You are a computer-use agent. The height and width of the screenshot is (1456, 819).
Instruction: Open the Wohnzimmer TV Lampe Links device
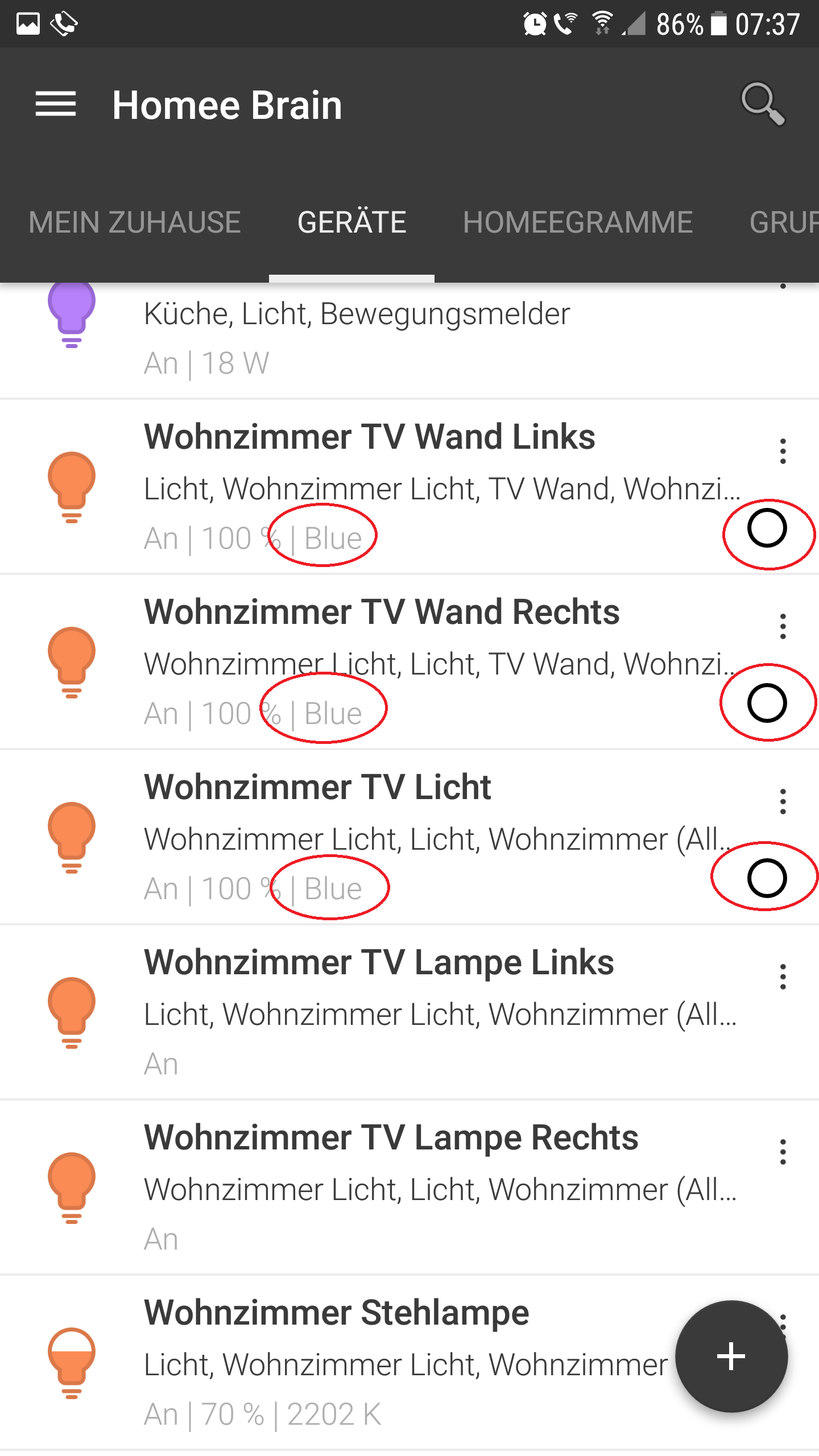[409, 1012]
